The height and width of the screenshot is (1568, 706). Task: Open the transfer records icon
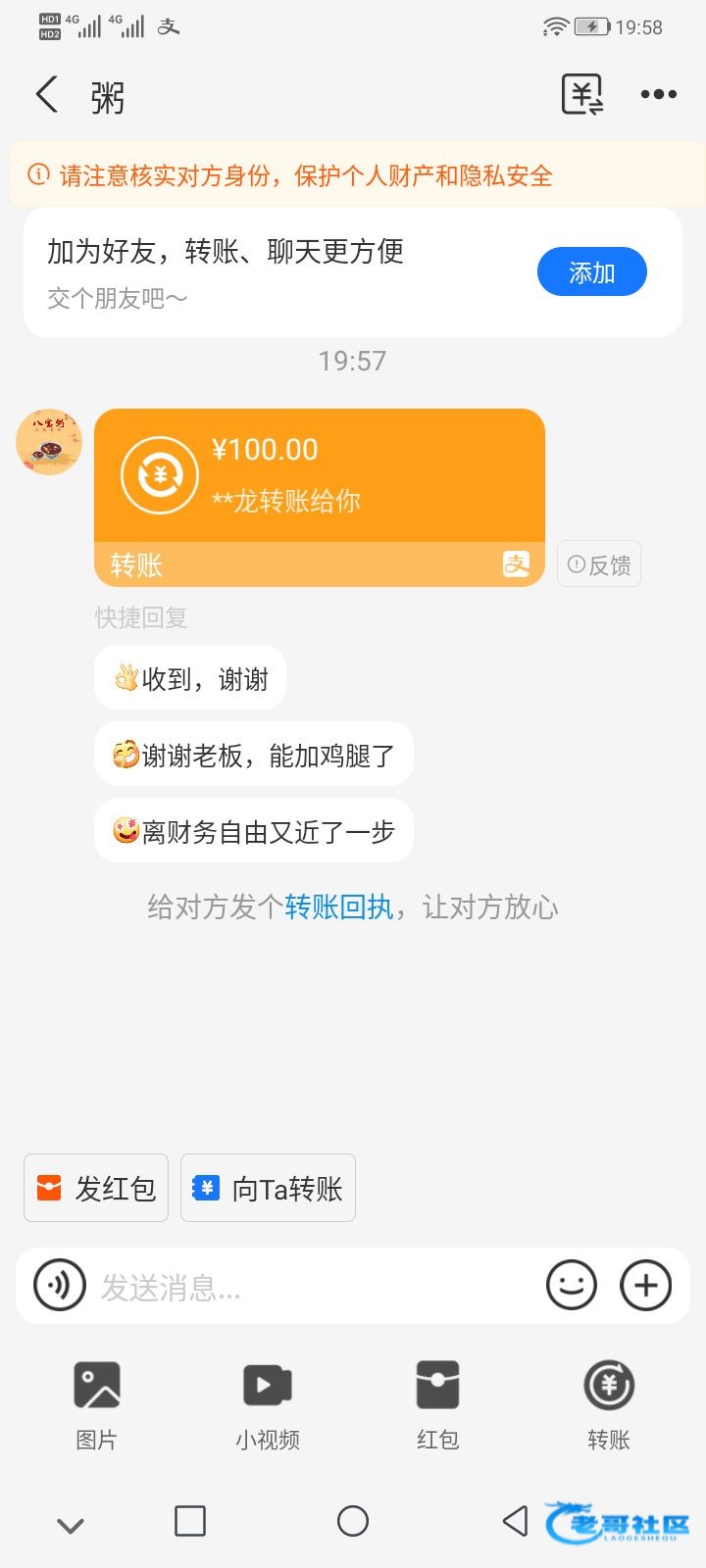581,95
